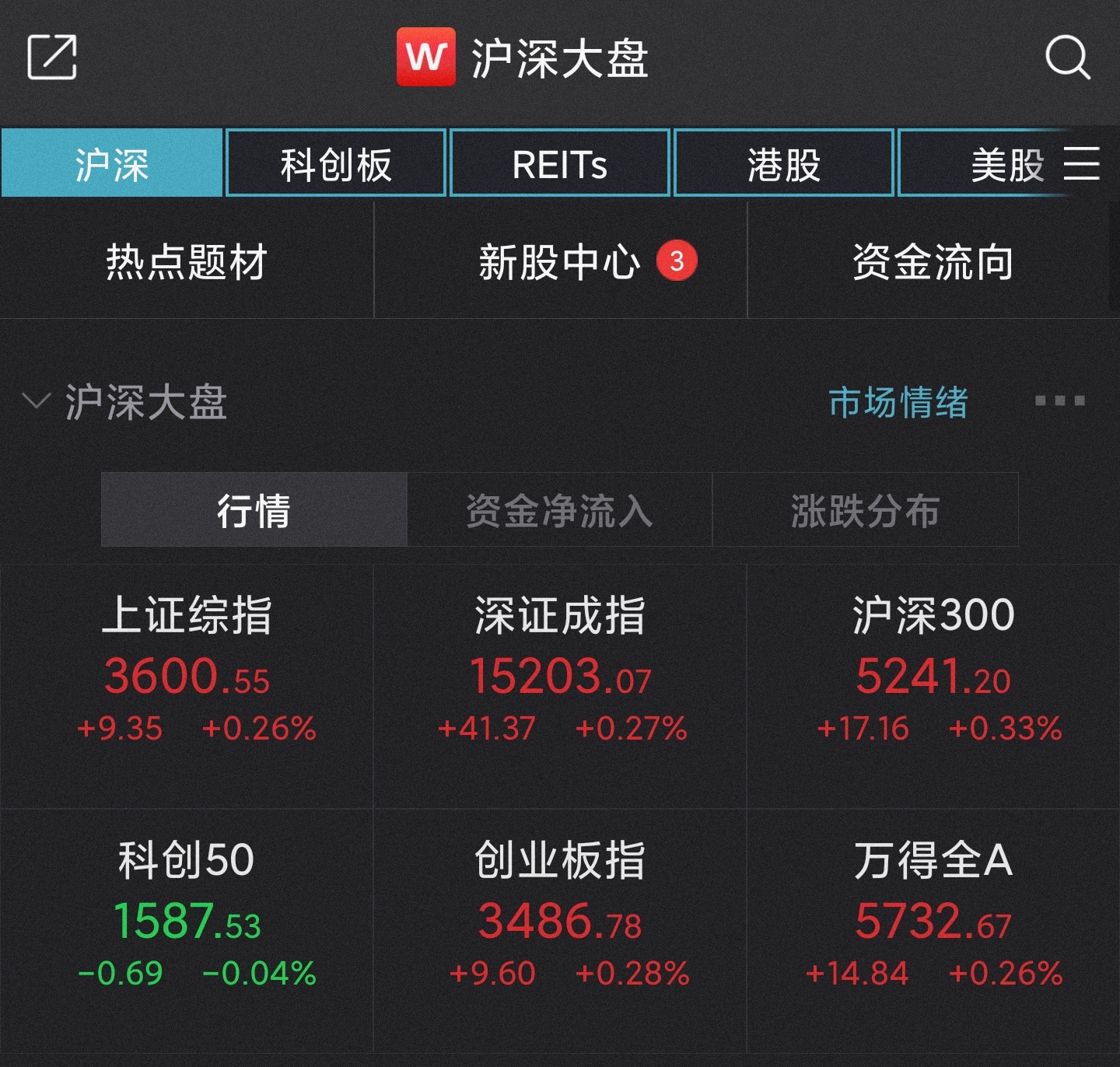Viewport: 1120px width, 1067px height.
Task: Tap the share icon in the header
Action: point(52,57)
